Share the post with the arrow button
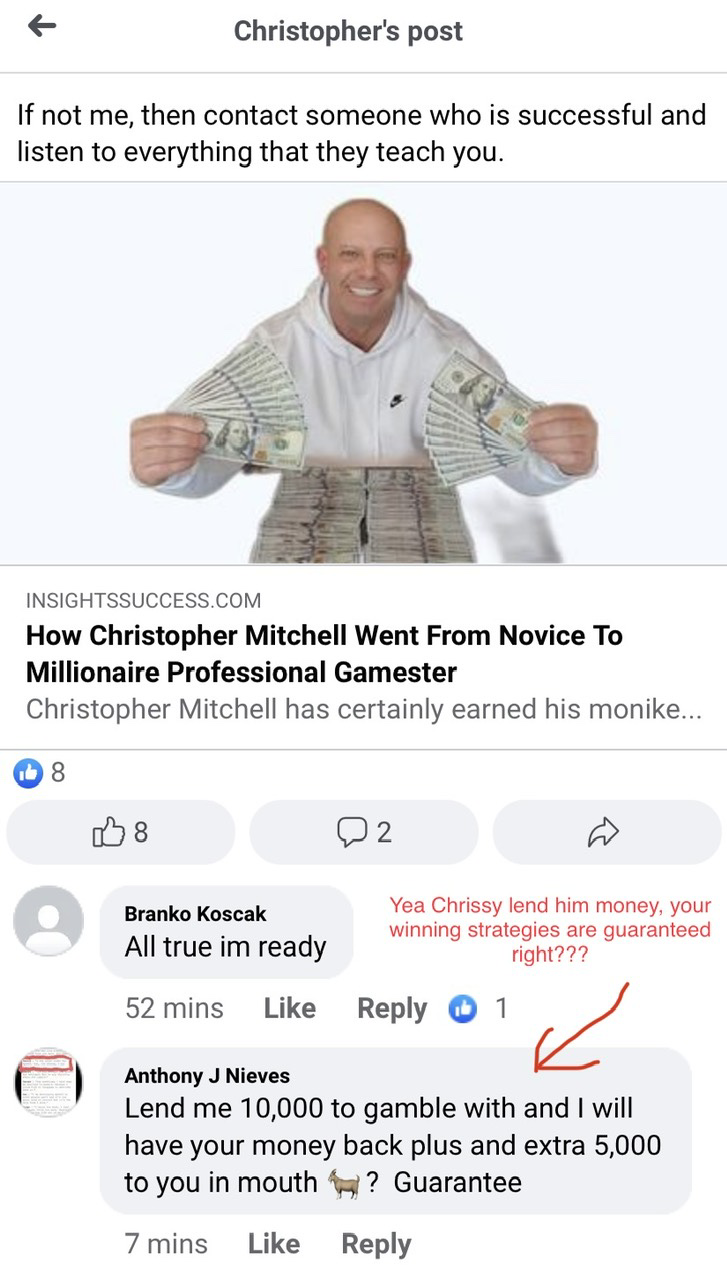 606,832
